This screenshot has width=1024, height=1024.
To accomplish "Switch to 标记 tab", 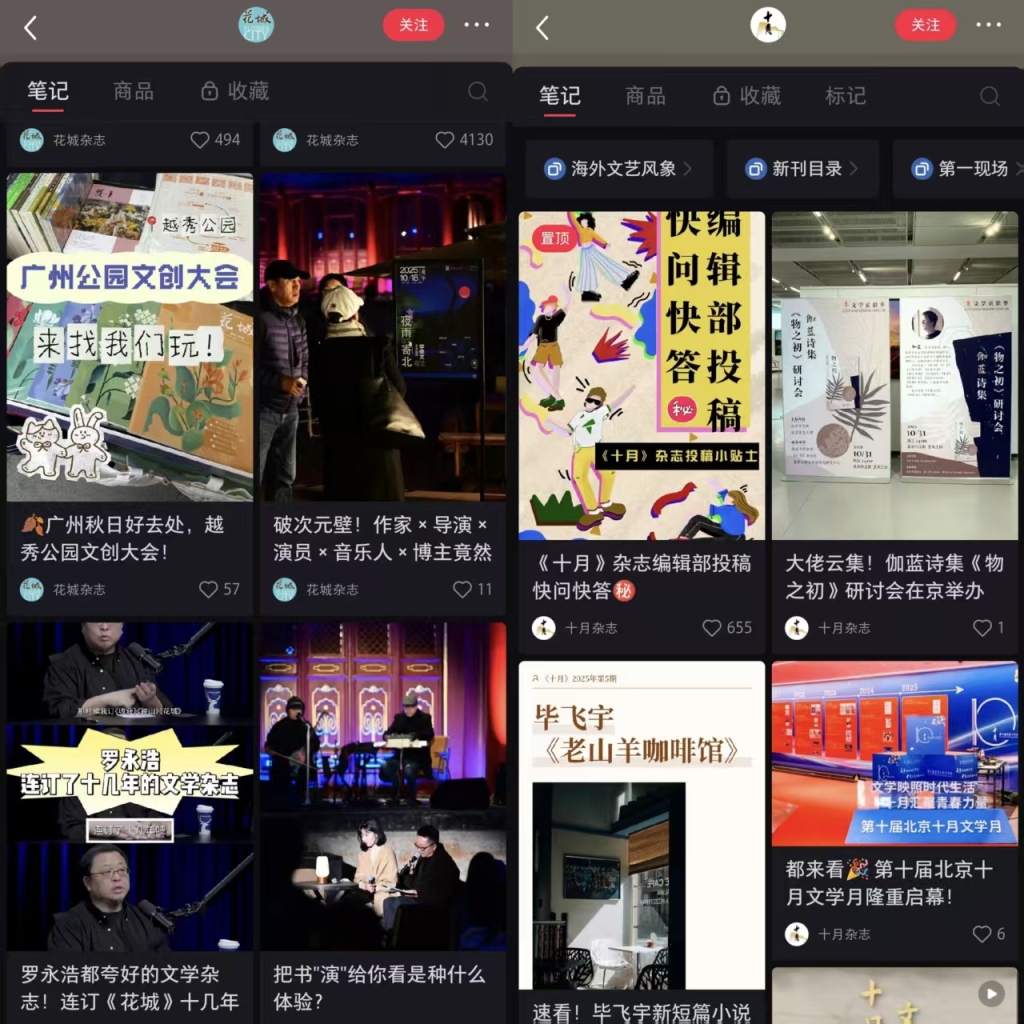I will (845, 96).
